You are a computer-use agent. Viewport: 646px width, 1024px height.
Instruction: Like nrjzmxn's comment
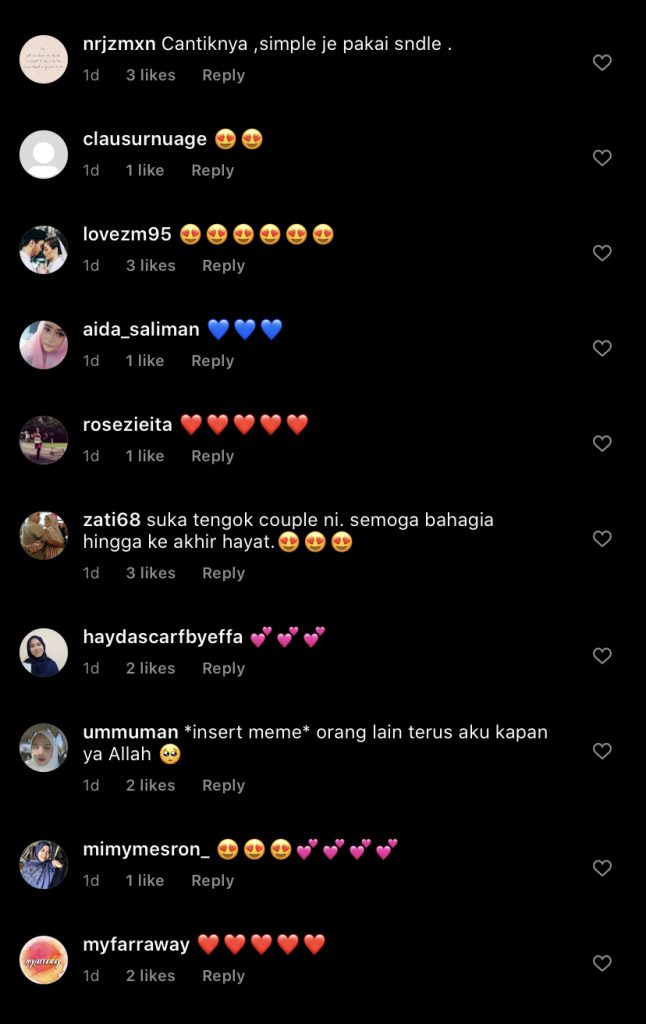click(602, 62)
